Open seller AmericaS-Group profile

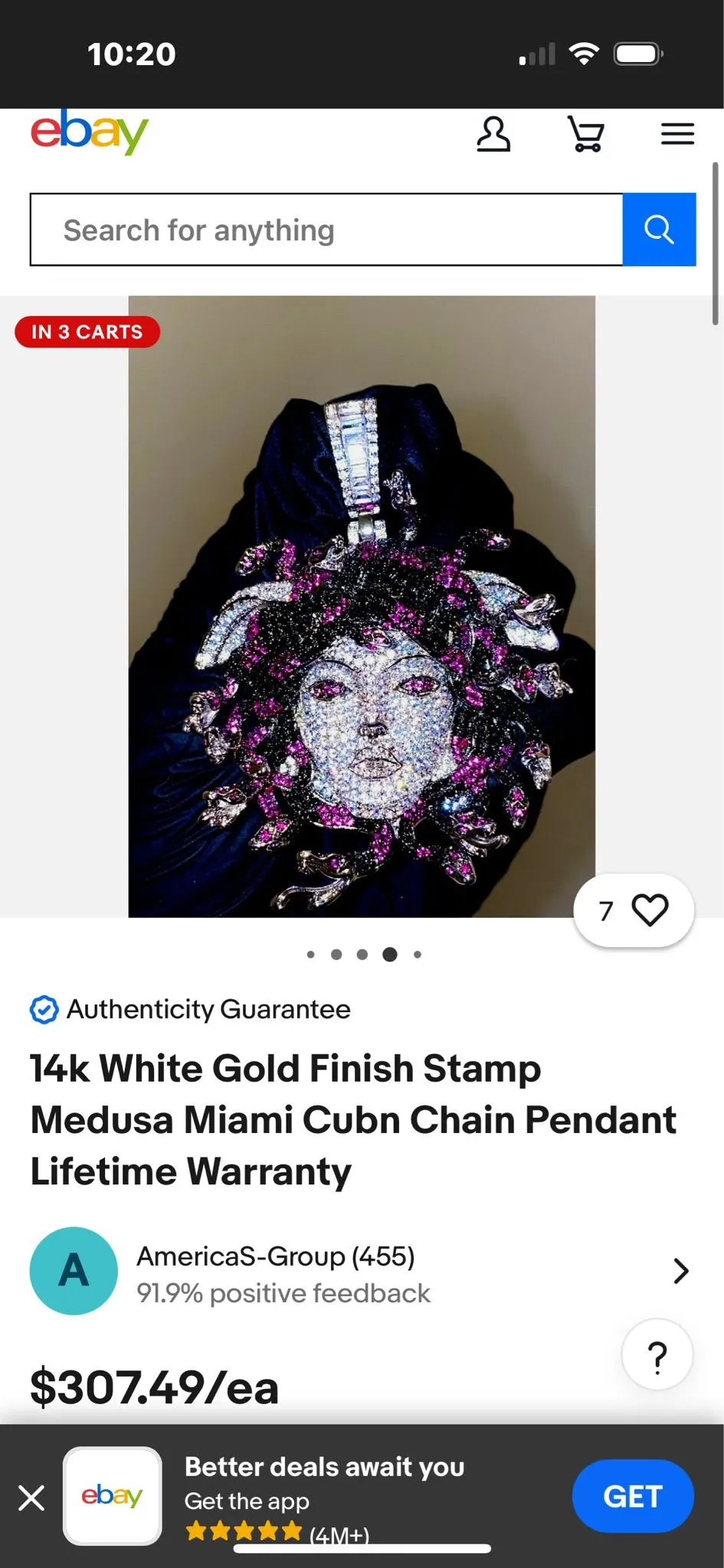pos(360,1271)
